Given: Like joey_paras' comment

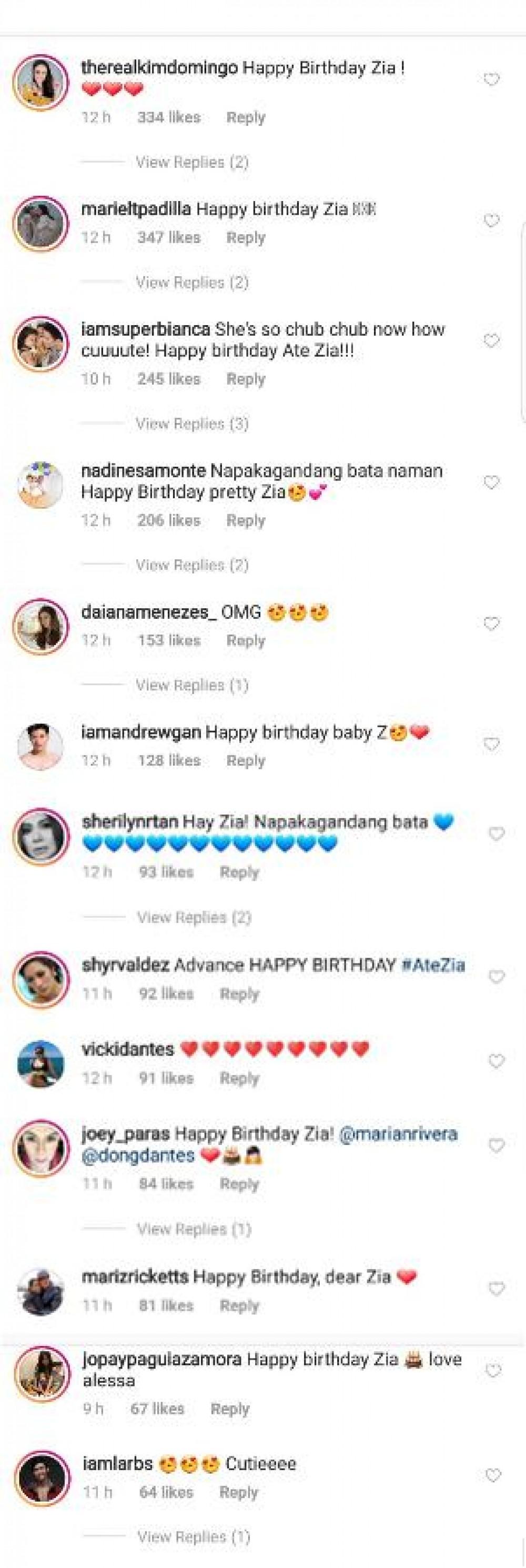Looking at the screenshot, I should point(497,1145).
